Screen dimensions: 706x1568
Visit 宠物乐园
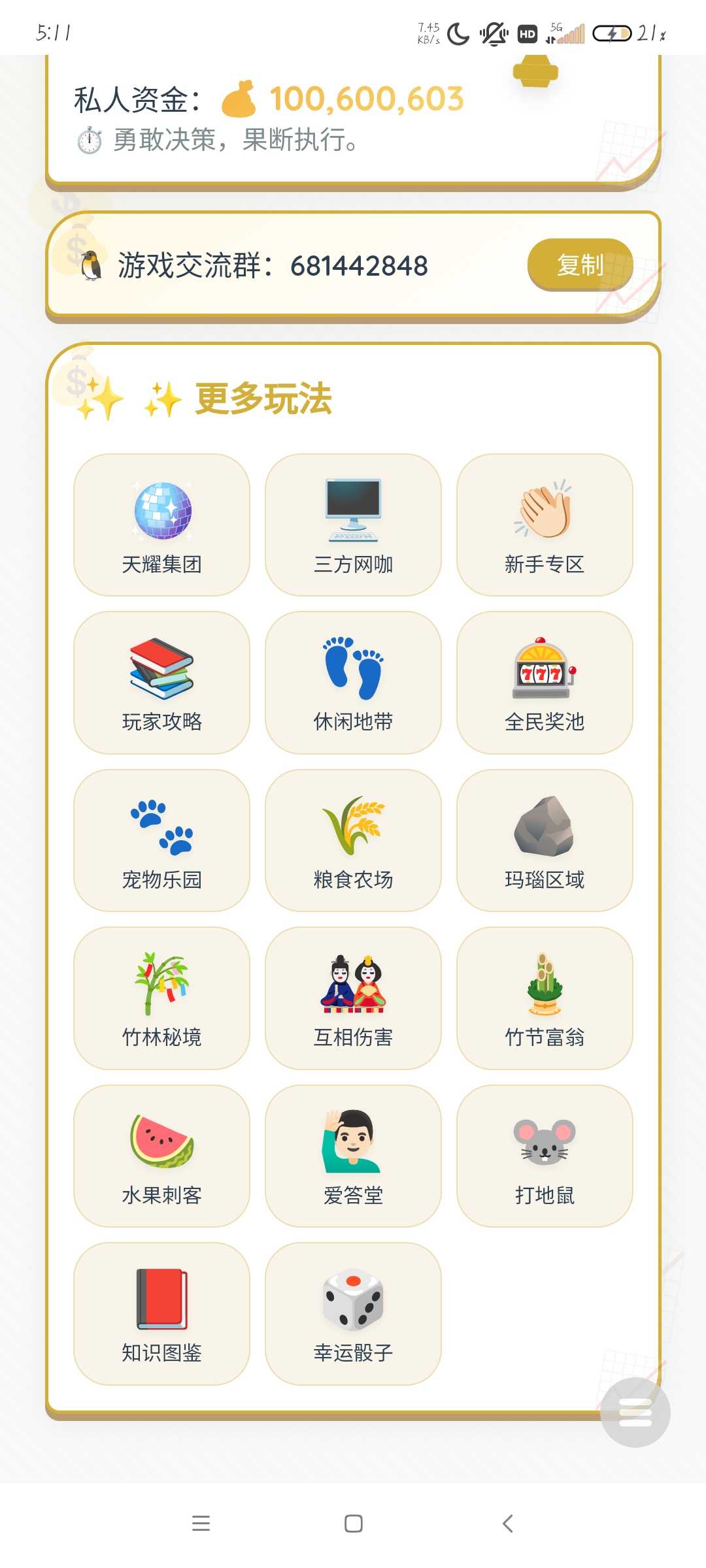161,840
